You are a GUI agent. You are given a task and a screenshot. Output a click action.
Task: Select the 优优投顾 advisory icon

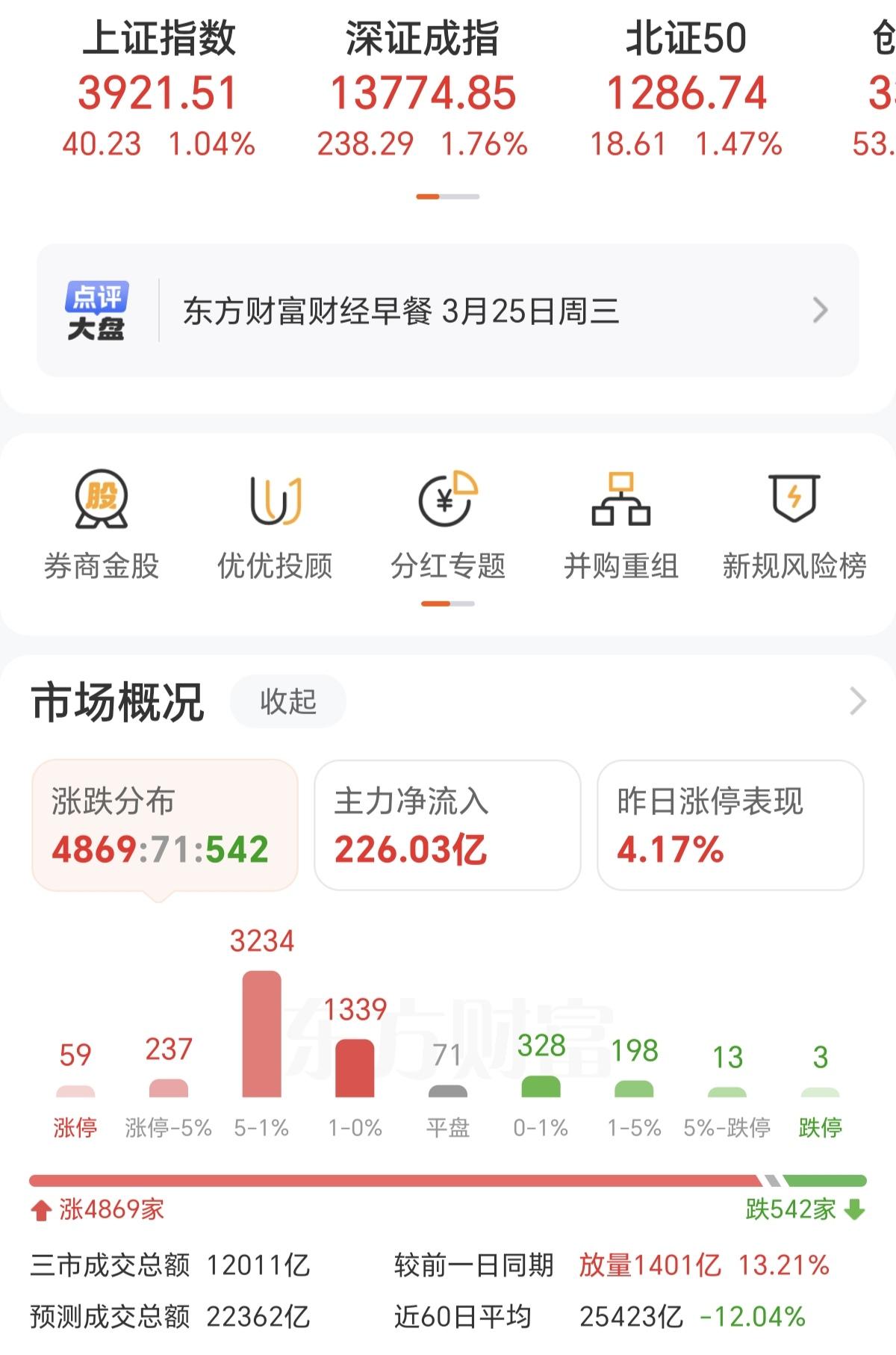(274, 523)
